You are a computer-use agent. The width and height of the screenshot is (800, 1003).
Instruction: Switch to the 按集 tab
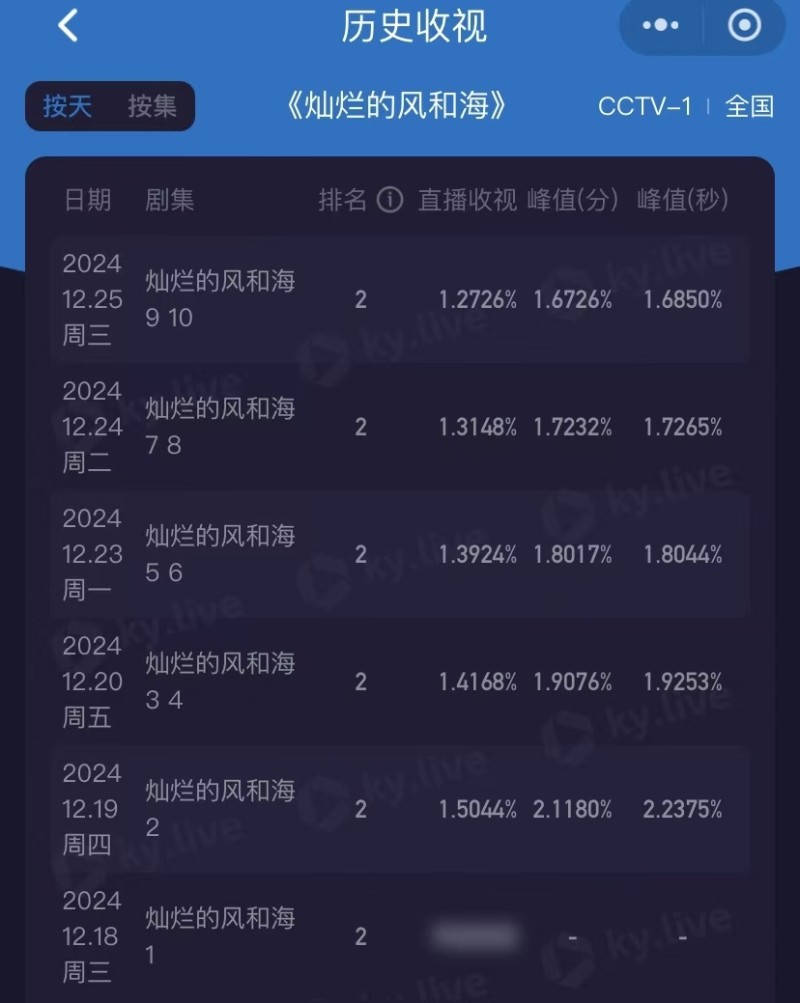[x=152, y=107]
